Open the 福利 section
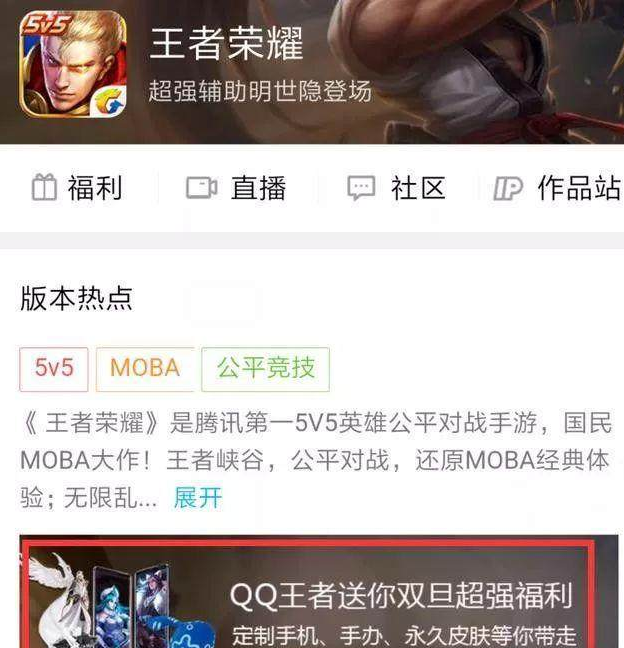 pos(78,188)
